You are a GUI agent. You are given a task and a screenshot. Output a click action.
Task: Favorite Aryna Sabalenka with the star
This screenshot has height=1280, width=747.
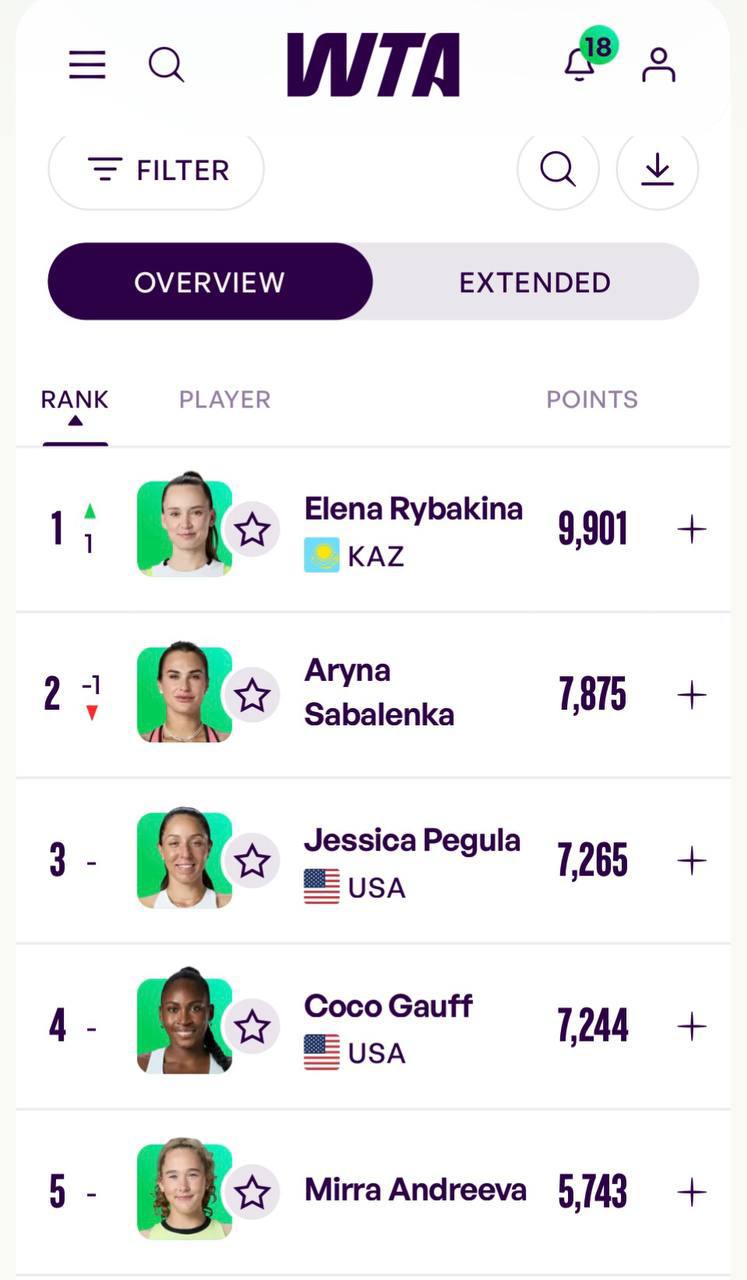click(x=252, y=696)
